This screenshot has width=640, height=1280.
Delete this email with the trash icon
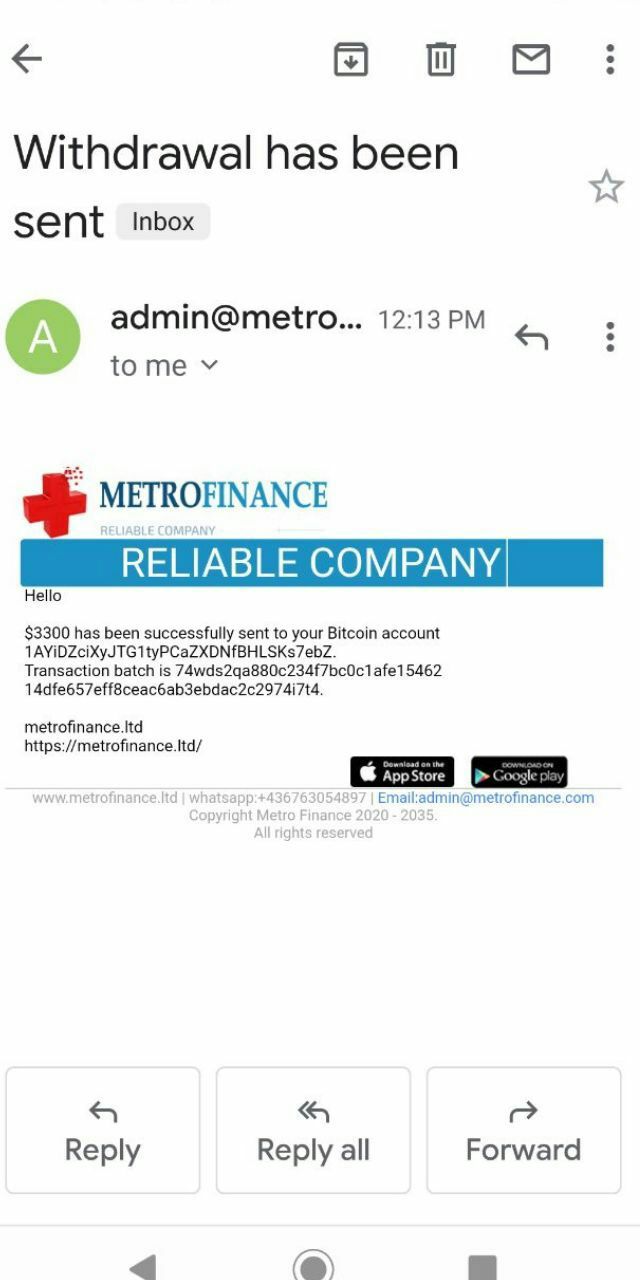pos(441,60)
